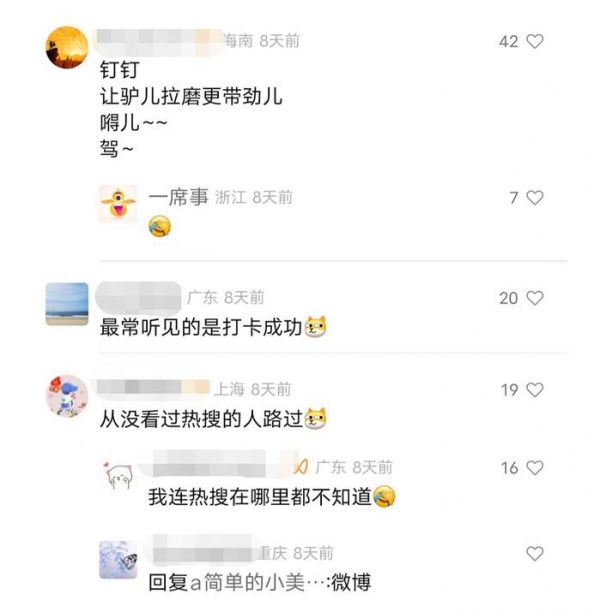The height and width of the screenshot is (612, 600).
Task: Like the 钉钉 comment with 42 likes
Action: [x=535, y=41]
